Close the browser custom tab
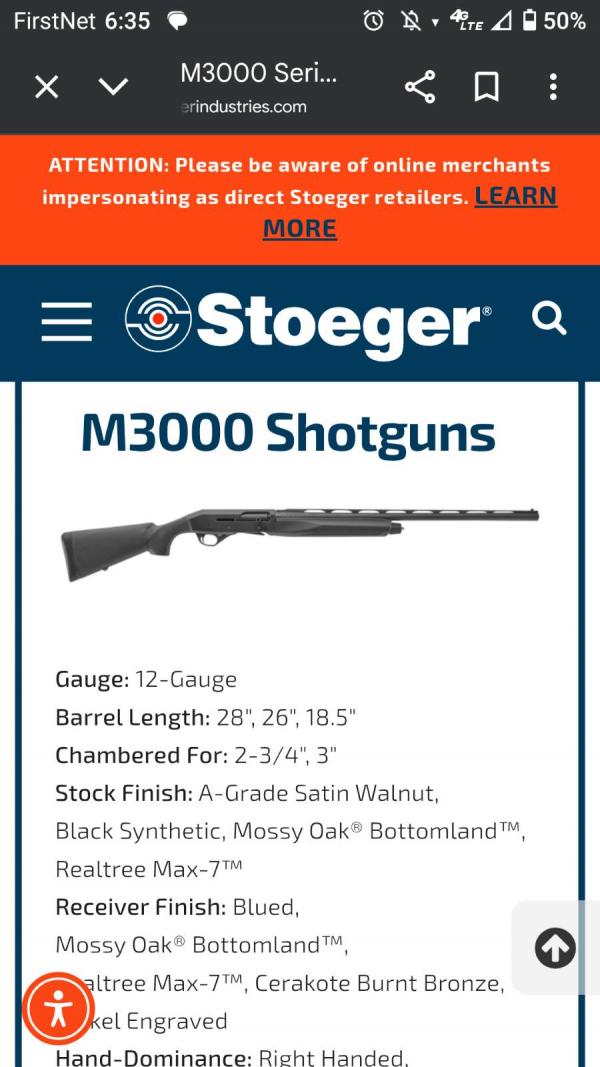600x1067 pixels. tap(46, 88)
